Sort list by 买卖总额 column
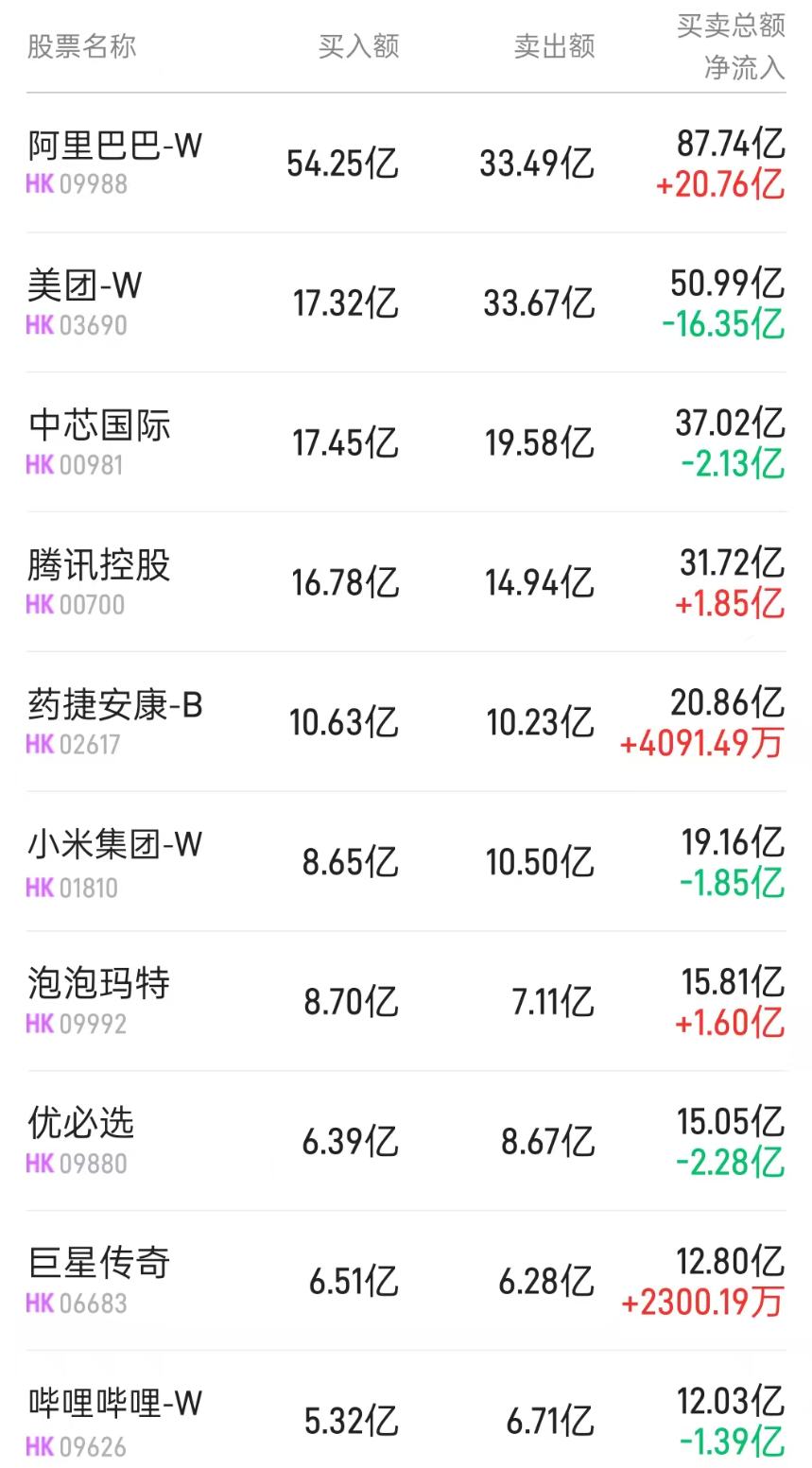 (731, 26)
